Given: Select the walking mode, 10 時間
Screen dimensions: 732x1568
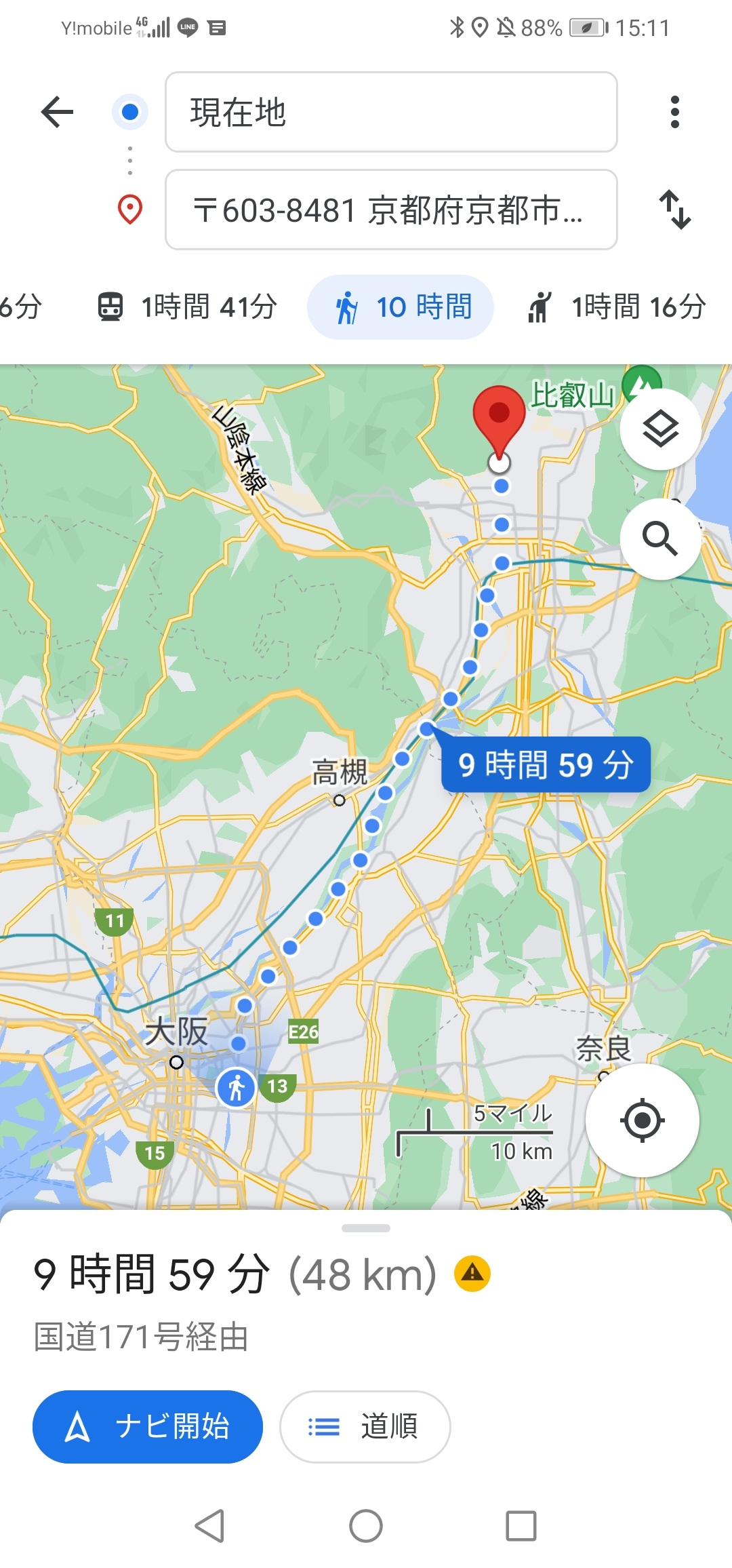Looking at the screenshot, I should pyautogui.click(x=401, y=307).
